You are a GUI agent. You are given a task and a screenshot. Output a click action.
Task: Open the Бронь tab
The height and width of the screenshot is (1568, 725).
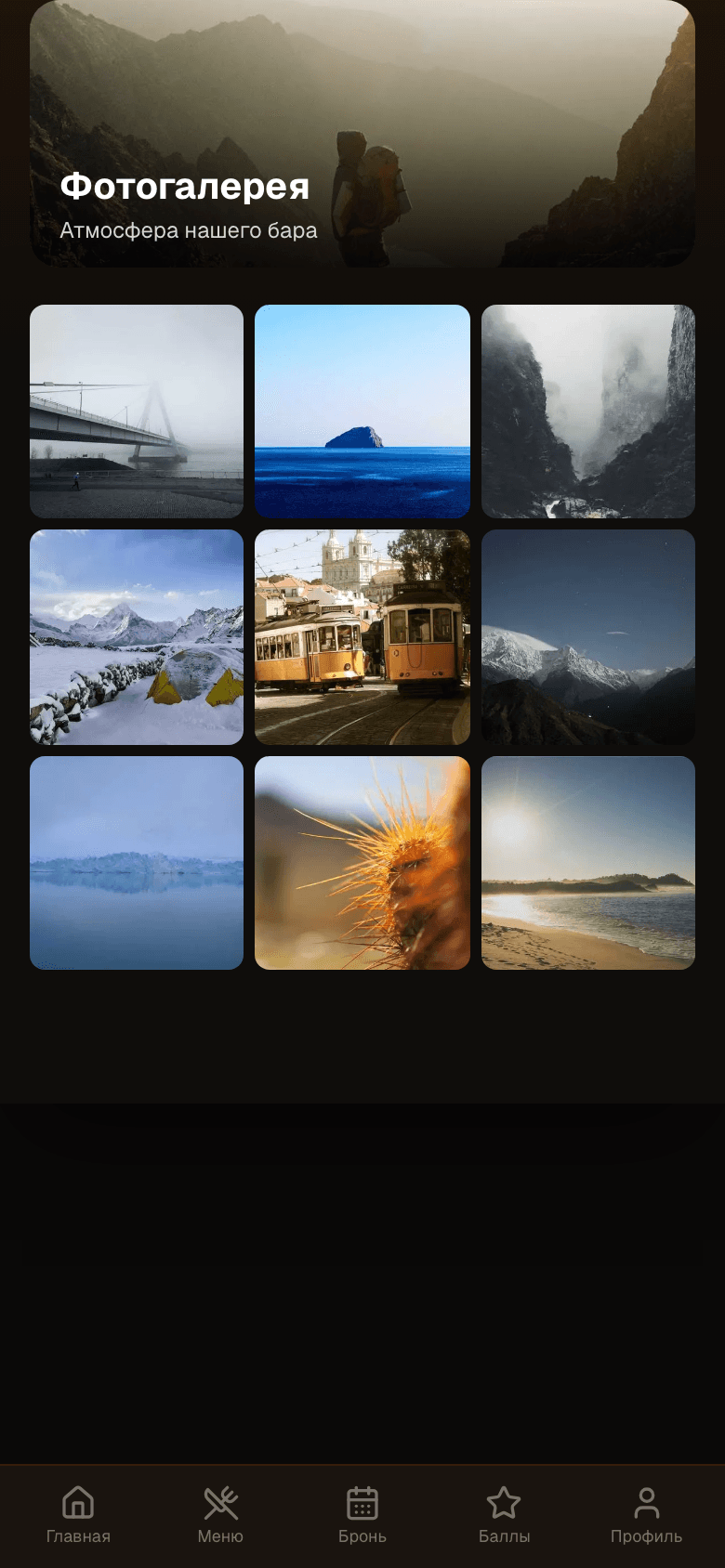tap(362, 1515)
